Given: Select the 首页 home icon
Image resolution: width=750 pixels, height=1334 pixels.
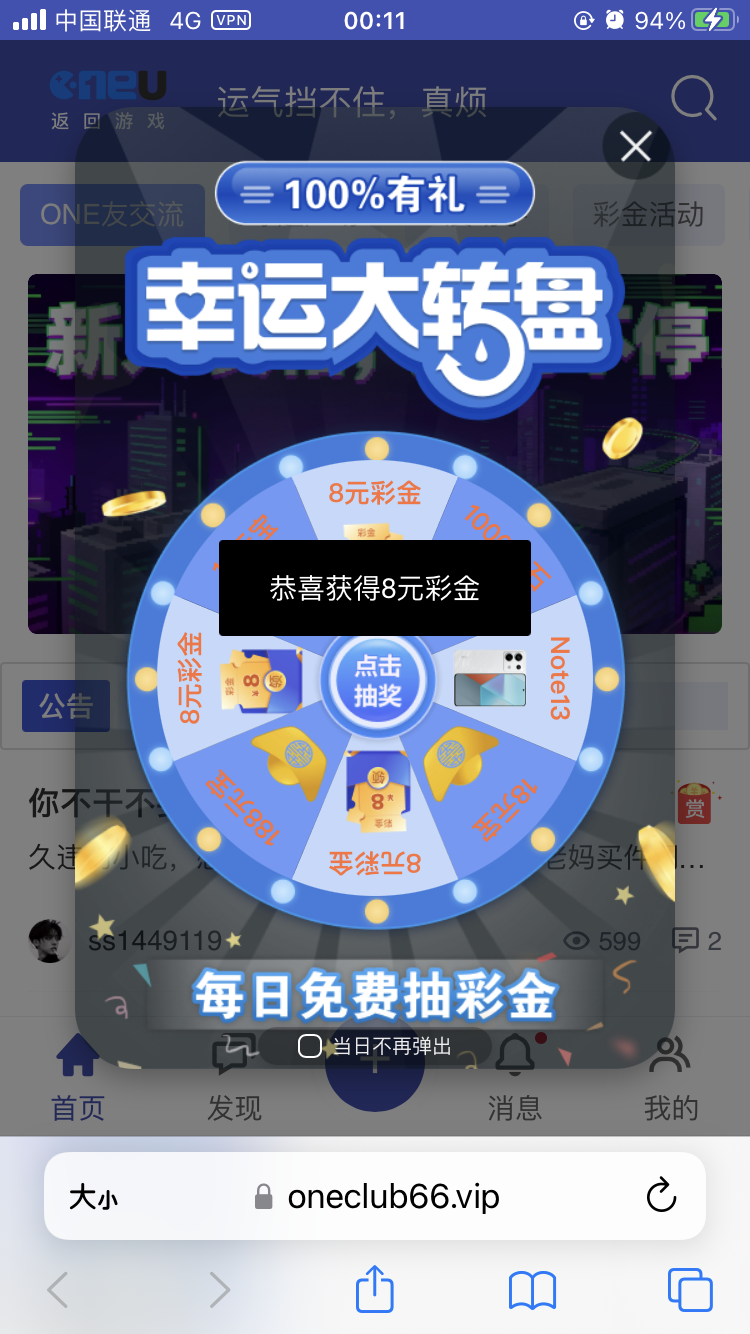Looking at the screenshot, I should (x=78, y=1078).
